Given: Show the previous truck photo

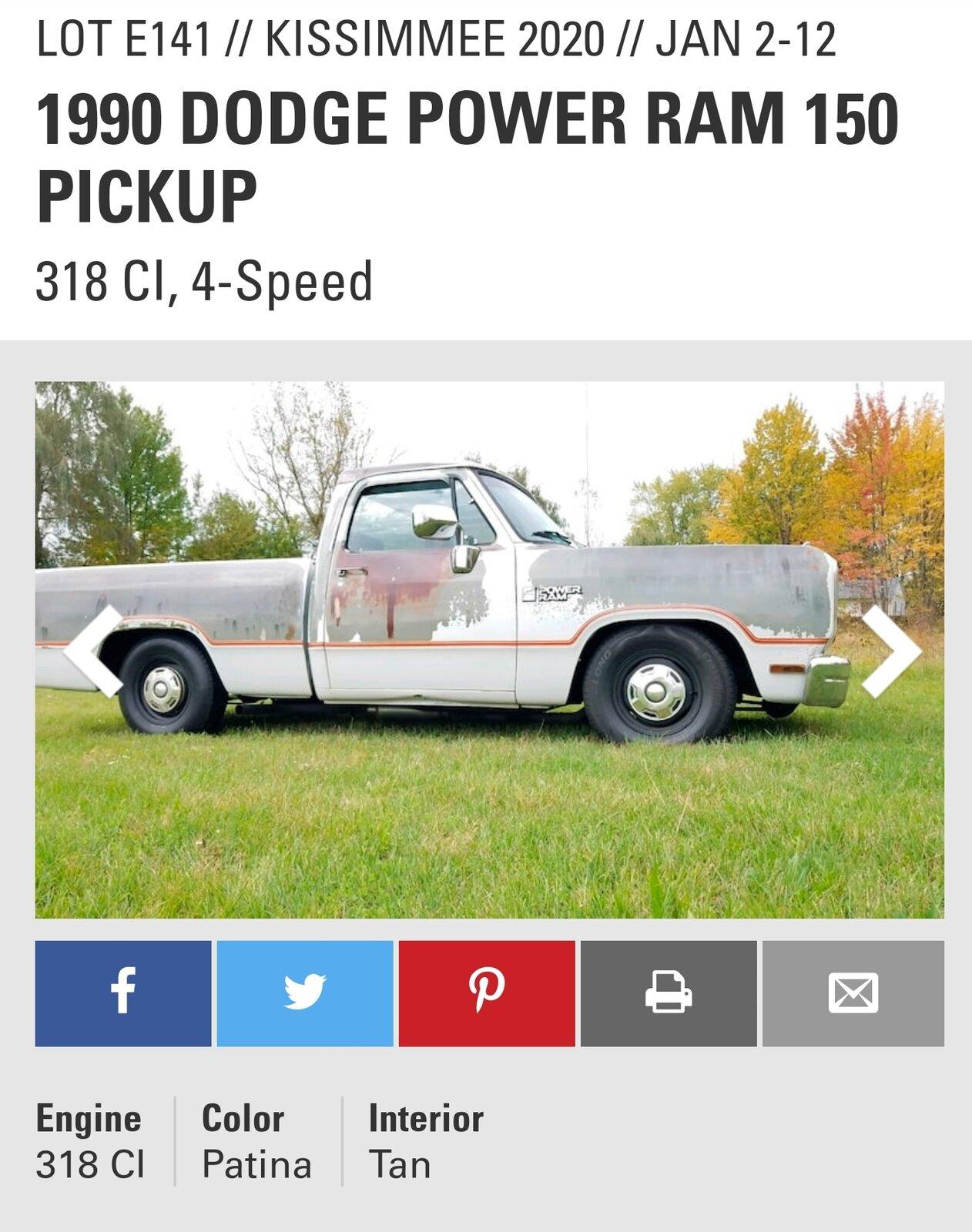Looking at the screenshot, I should coord(92,651).
